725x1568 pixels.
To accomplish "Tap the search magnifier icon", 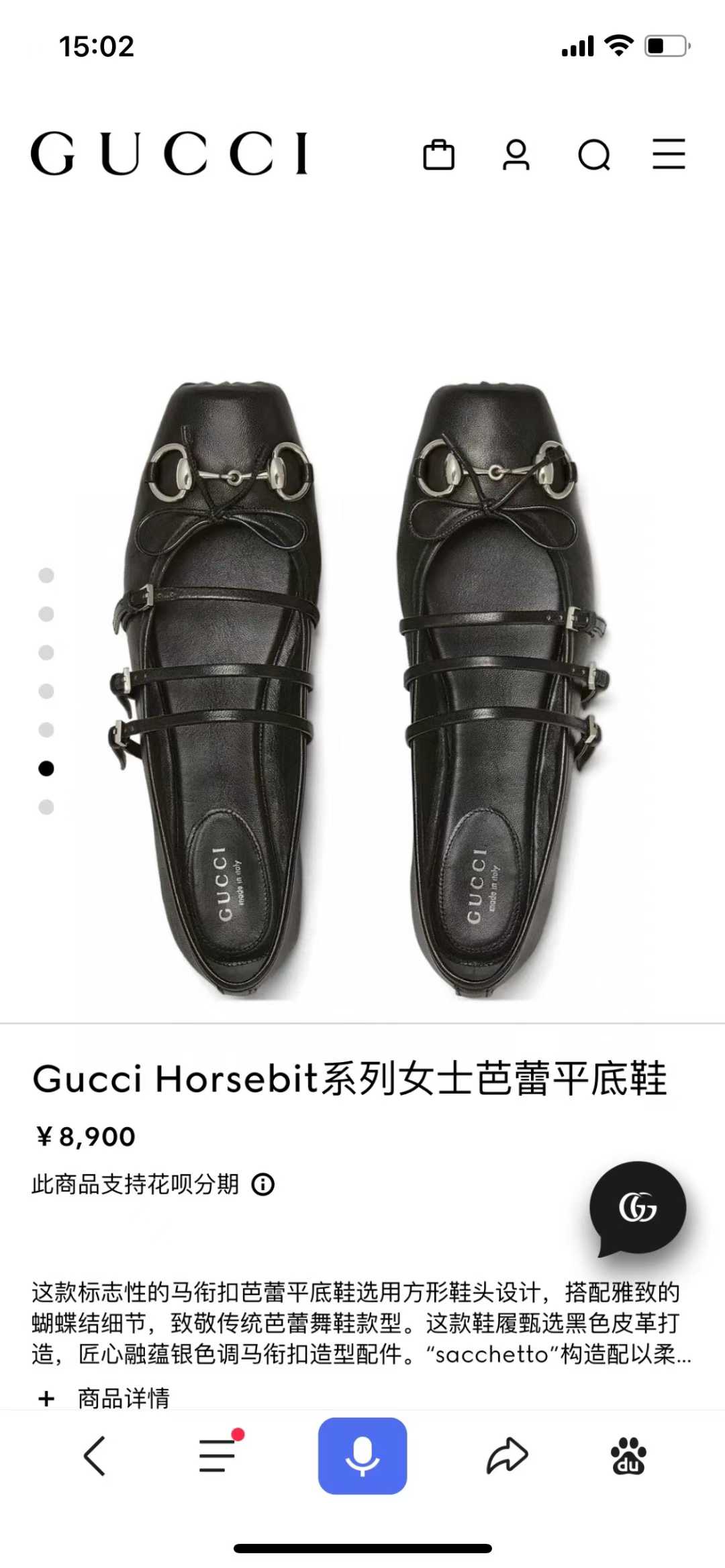I will pyautogui.click(x=594, y=155).
